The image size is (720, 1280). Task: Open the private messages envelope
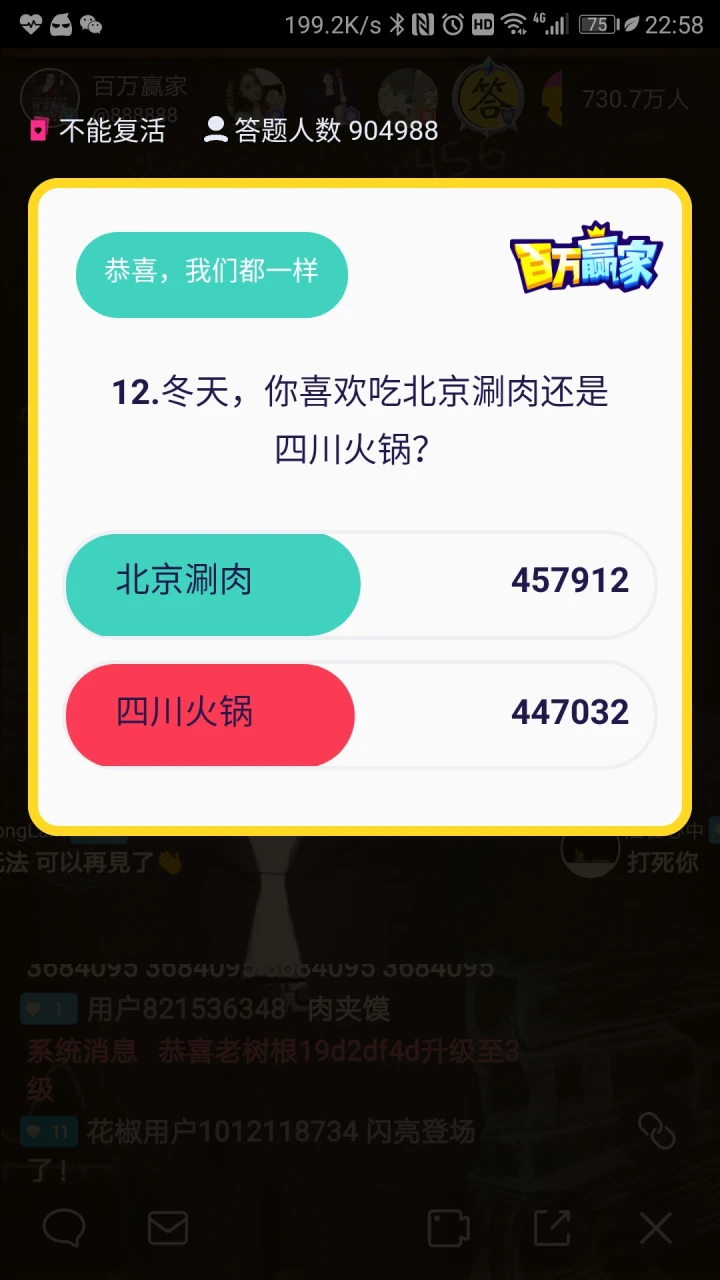pyautogui.click(x=168, y=1227)
